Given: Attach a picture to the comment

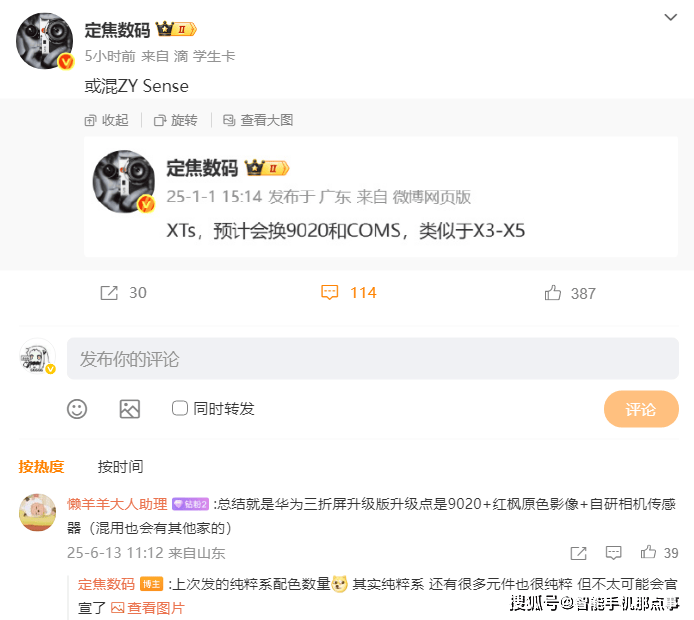Looking at the screenshot, I should [x=129, y=408].
